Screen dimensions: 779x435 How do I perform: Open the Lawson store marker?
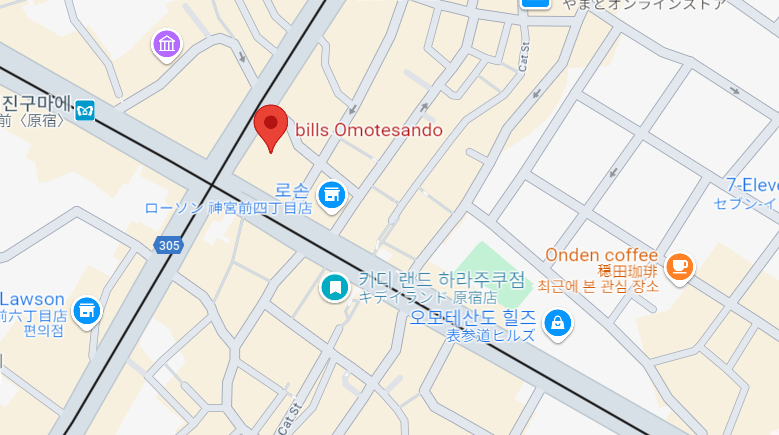tap(87, 310)
